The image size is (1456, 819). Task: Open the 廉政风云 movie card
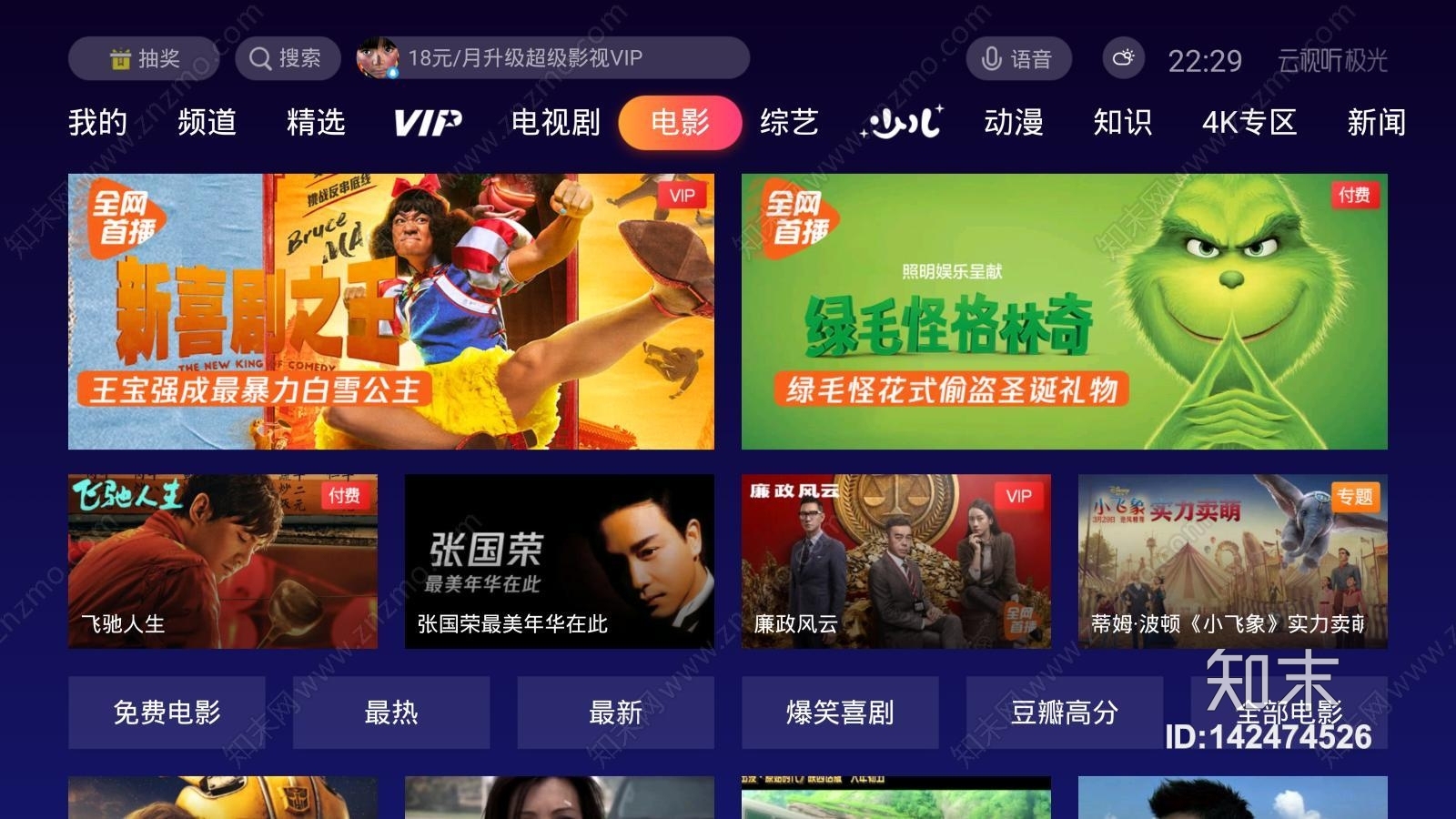coord(895,561)
